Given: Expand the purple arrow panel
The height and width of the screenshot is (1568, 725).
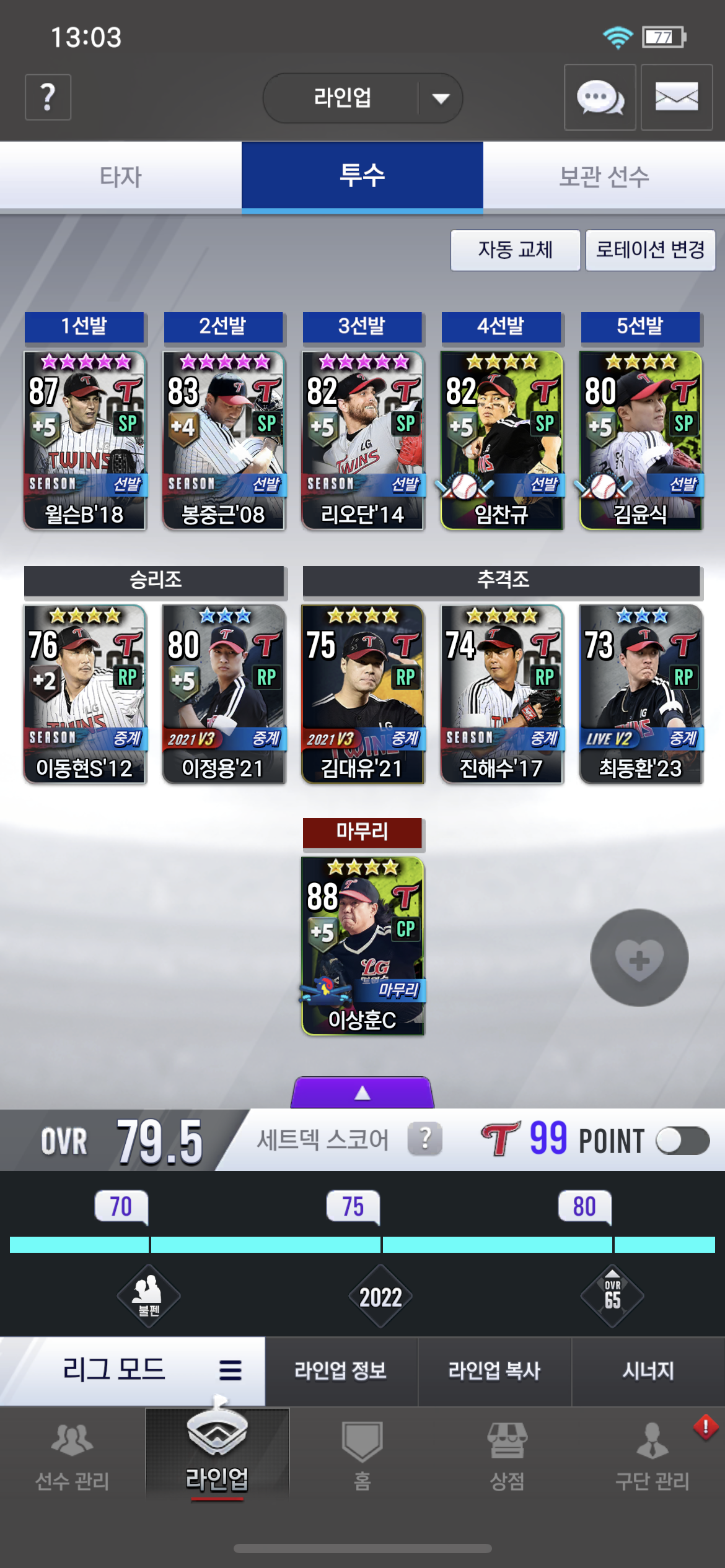Looking at the screenshot, I should (x=362, y=1092).
